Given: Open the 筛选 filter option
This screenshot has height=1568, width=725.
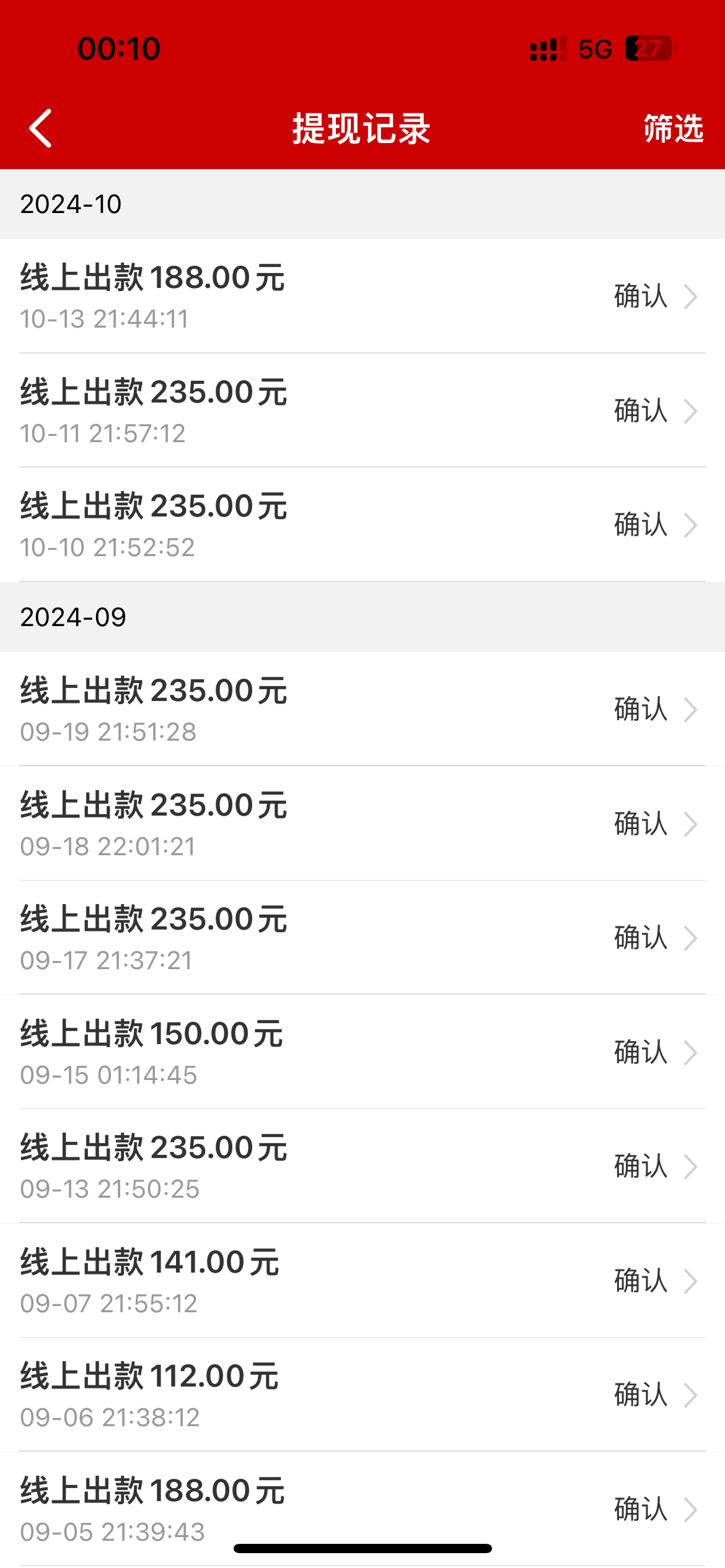Looking at the screenshot, I should coord(673,129).
